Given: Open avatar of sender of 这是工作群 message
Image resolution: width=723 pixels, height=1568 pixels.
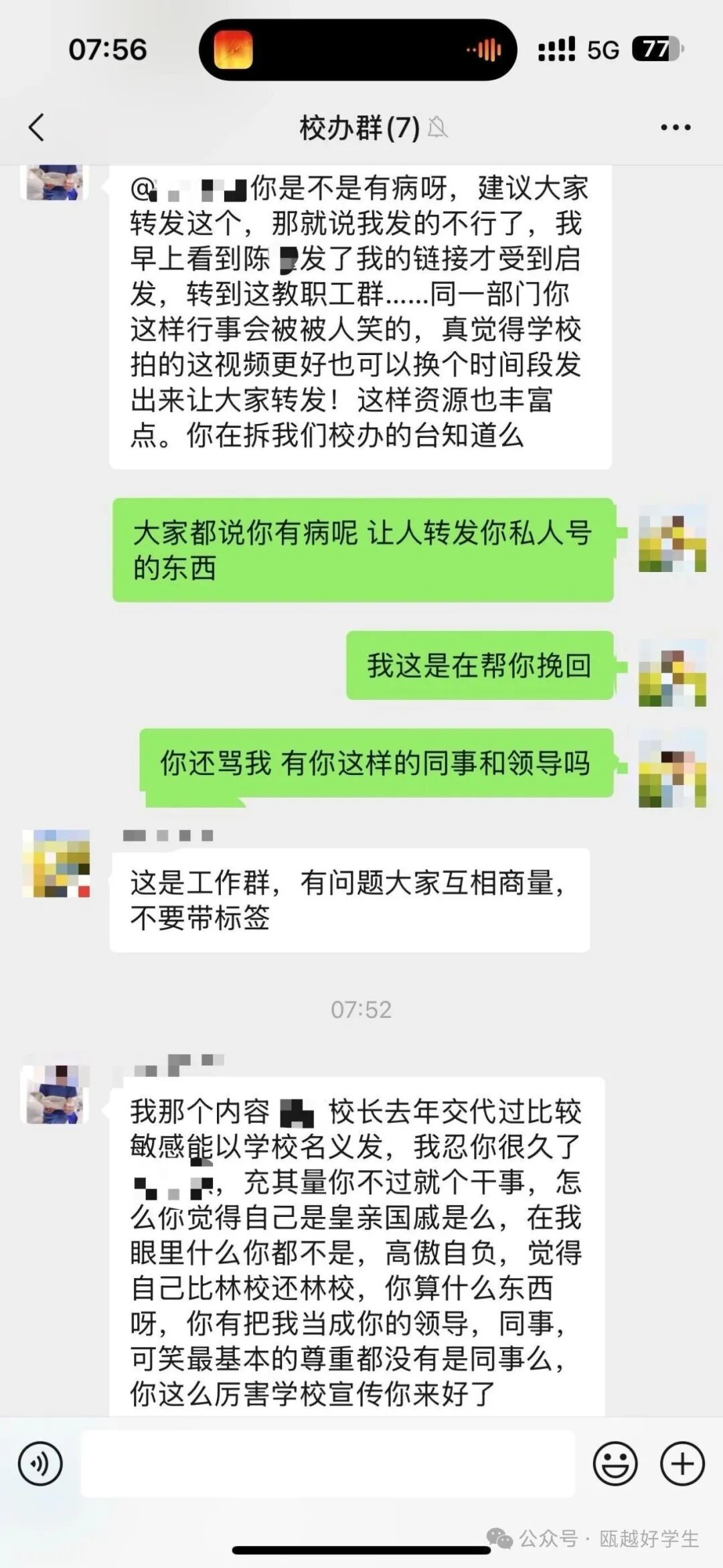Looking at the screenshot, I should [56, 863].
